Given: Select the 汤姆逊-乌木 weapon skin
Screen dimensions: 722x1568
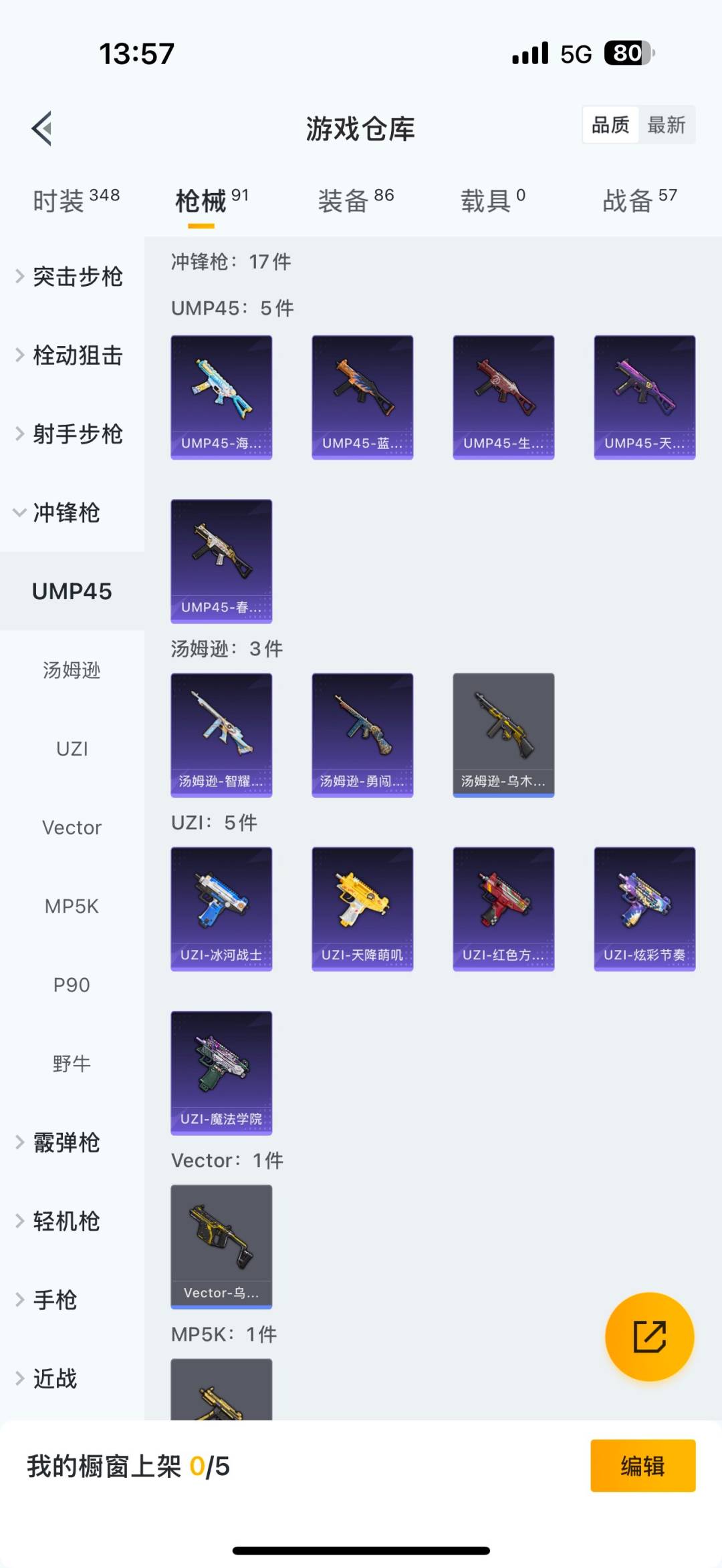Looking at the screenshot, I should (503, 734).
